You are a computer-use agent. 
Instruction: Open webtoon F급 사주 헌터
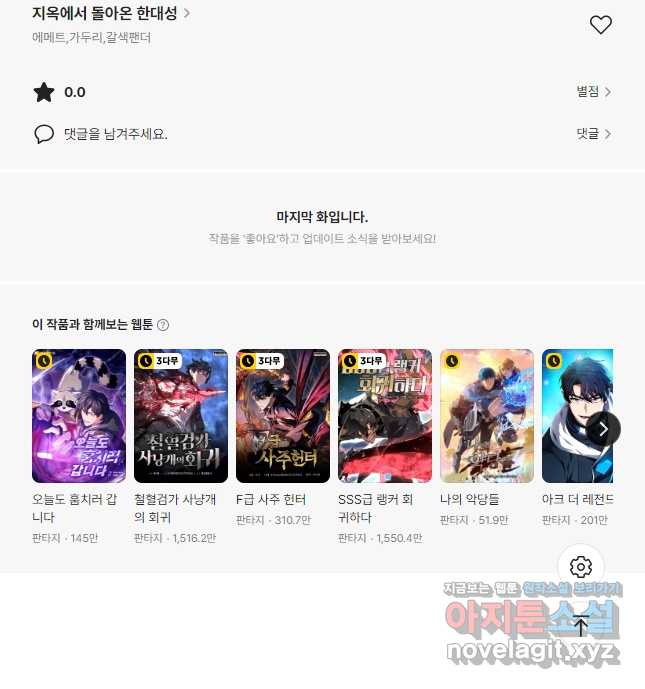(283, 416)
